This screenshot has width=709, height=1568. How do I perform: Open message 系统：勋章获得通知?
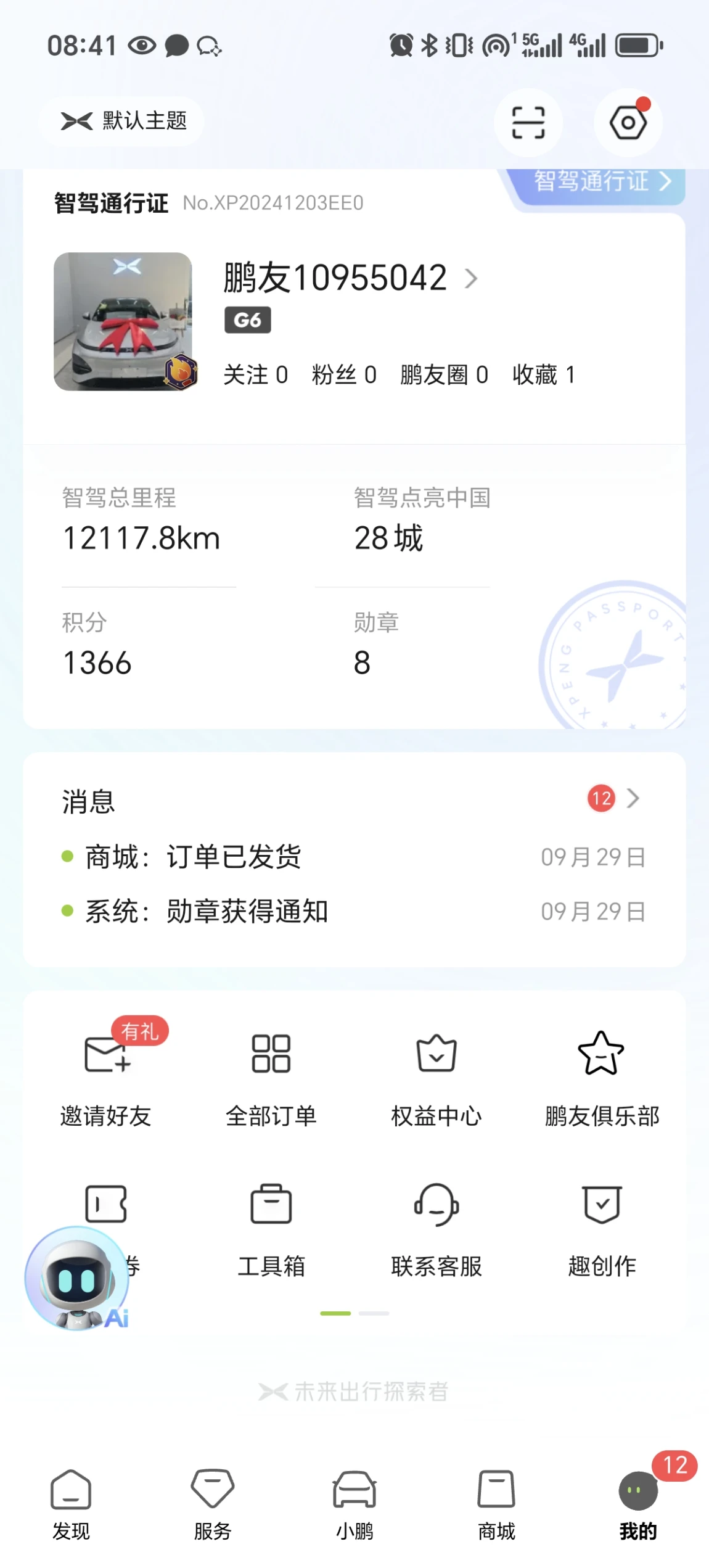[353, 911]
